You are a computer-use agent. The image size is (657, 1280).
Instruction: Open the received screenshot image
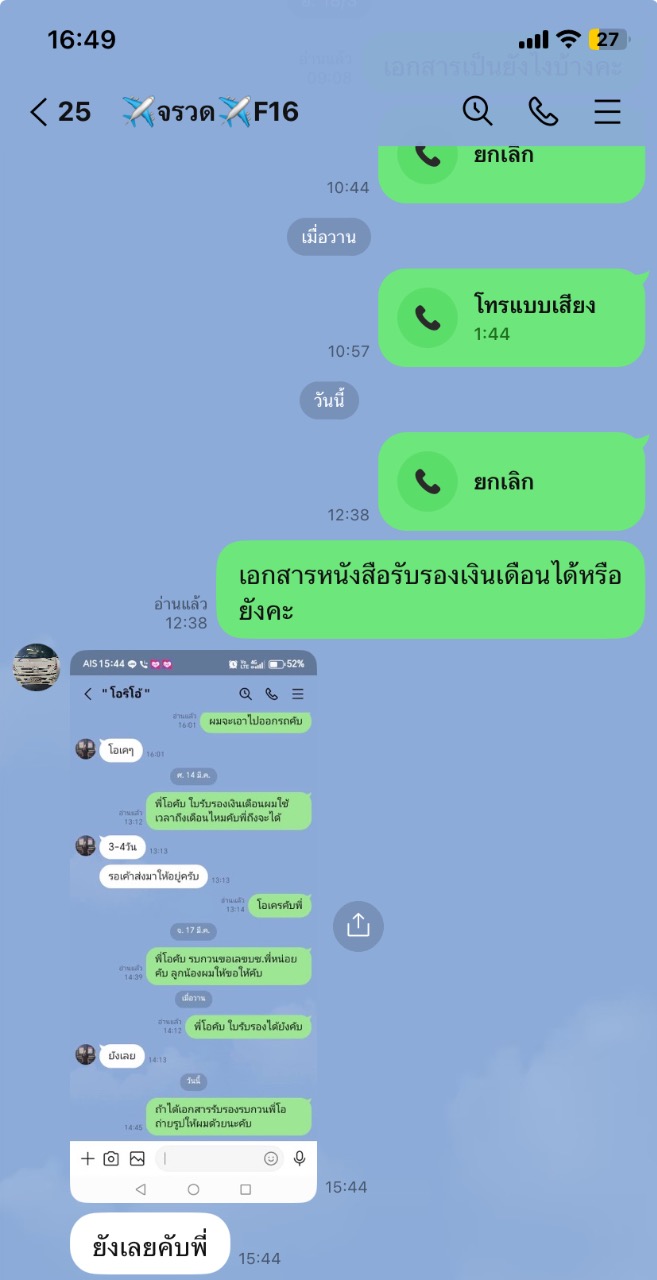coord(193,926)
